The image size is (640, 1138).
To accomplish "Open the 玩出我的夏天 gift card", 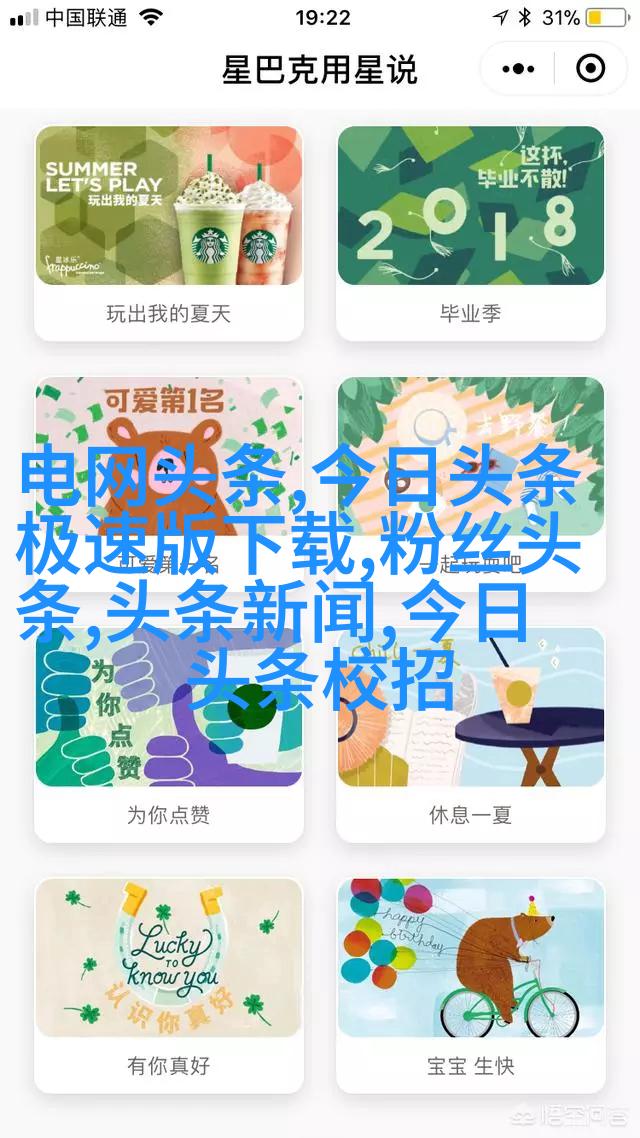I will click(169, 232).
